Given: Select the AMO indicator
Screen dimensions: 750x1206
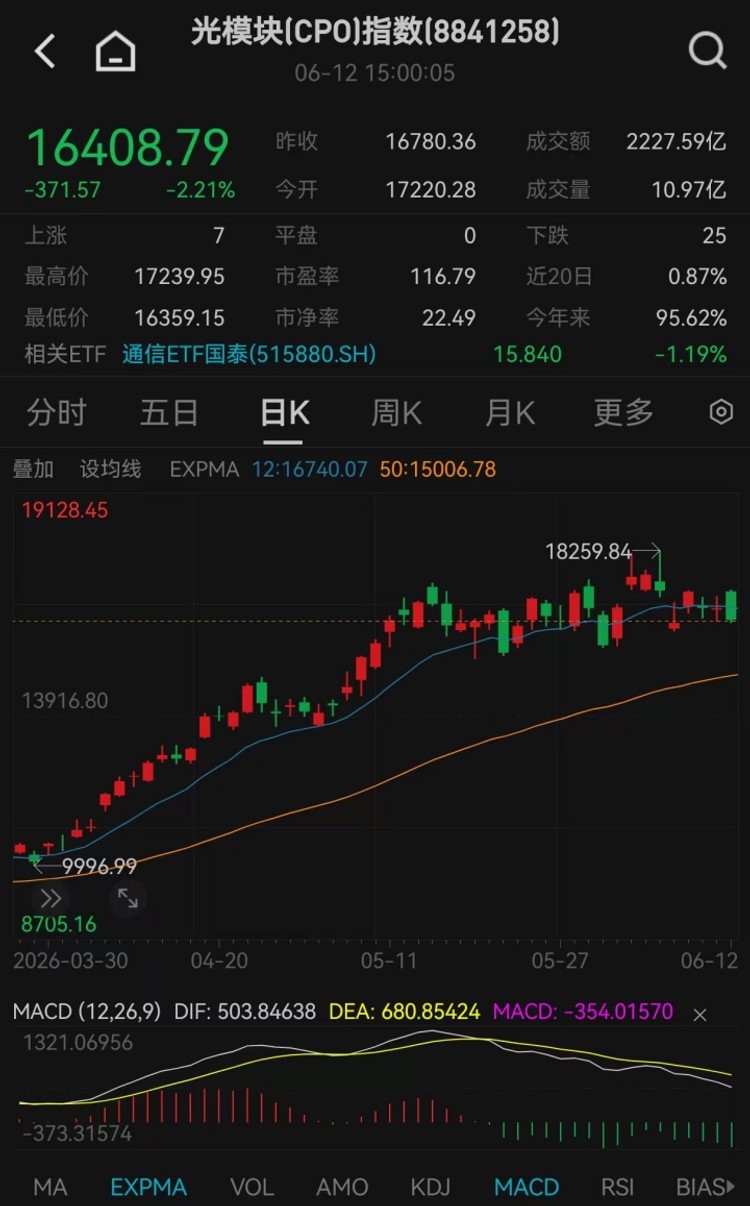Looking at the screenshot, I should click(x=342, y=1187).
